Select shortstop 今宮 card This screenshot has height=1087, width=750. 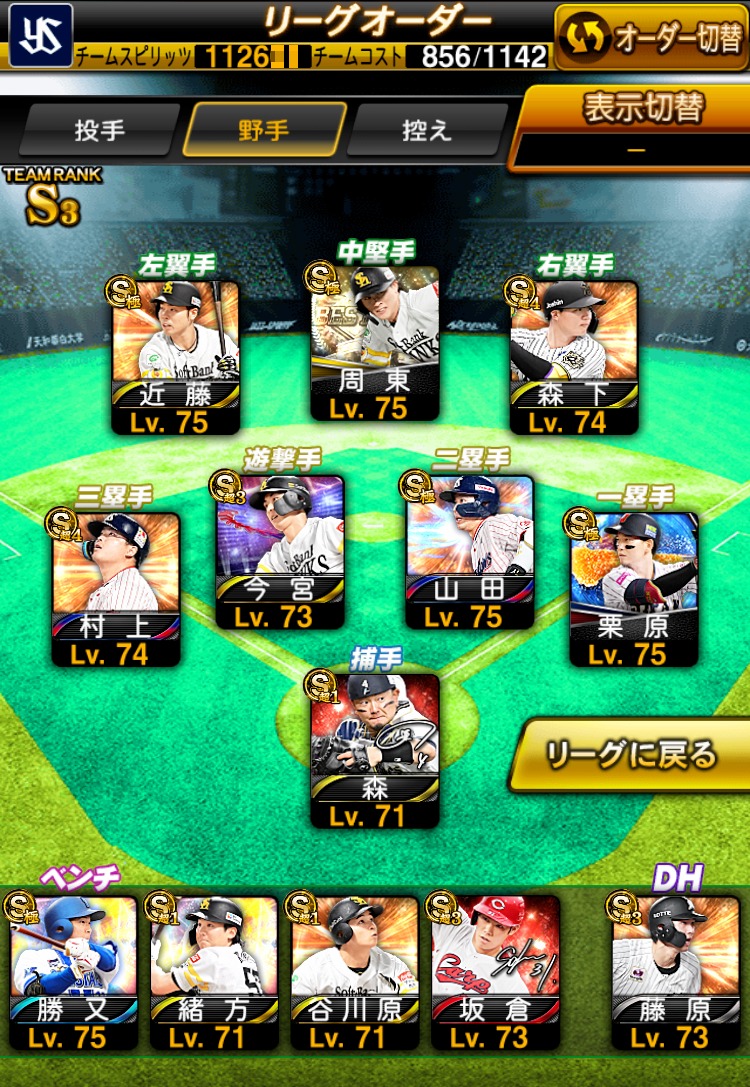[x=281, y=553]
